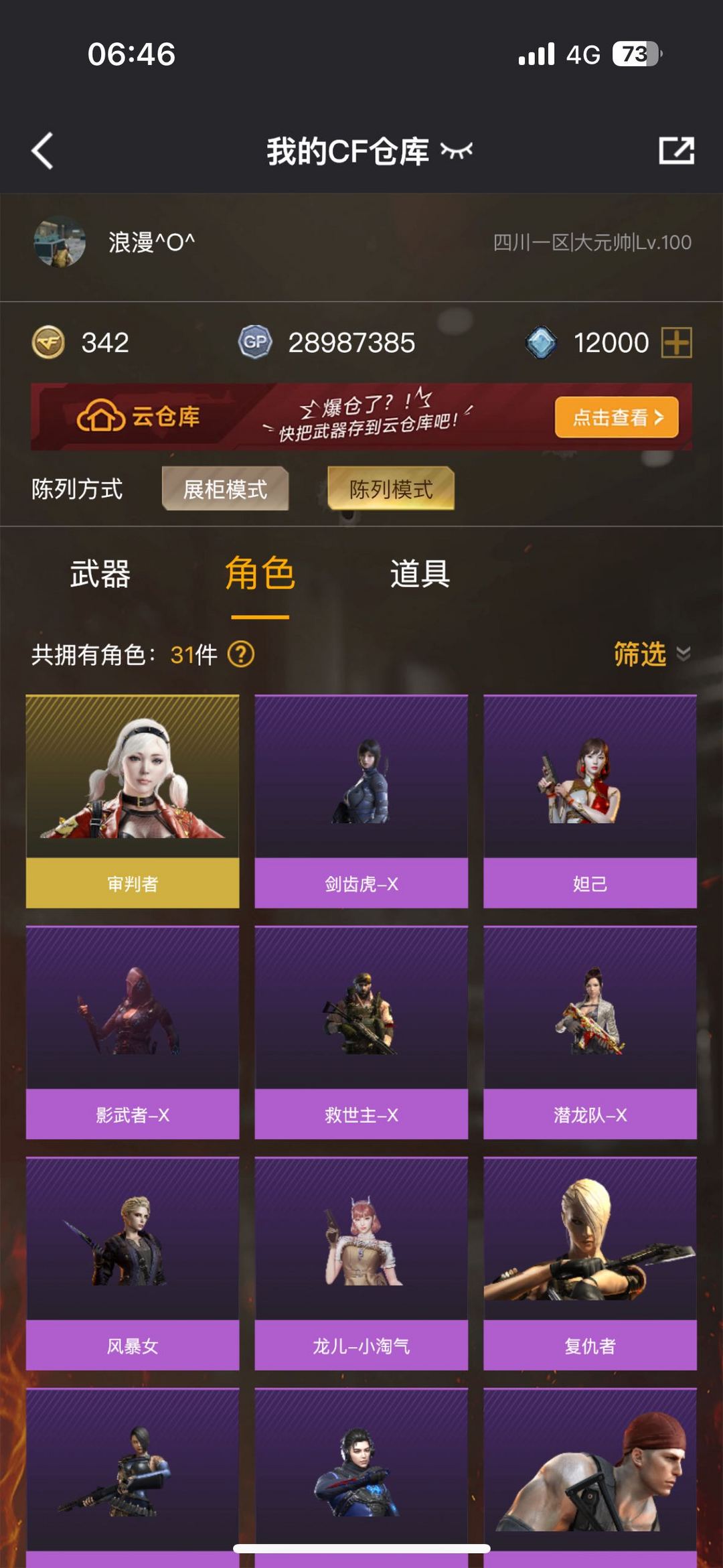Screen dimensions: 723x1568
Task: Go back from 我的CF仓库
Action: [x=42, y=151]
